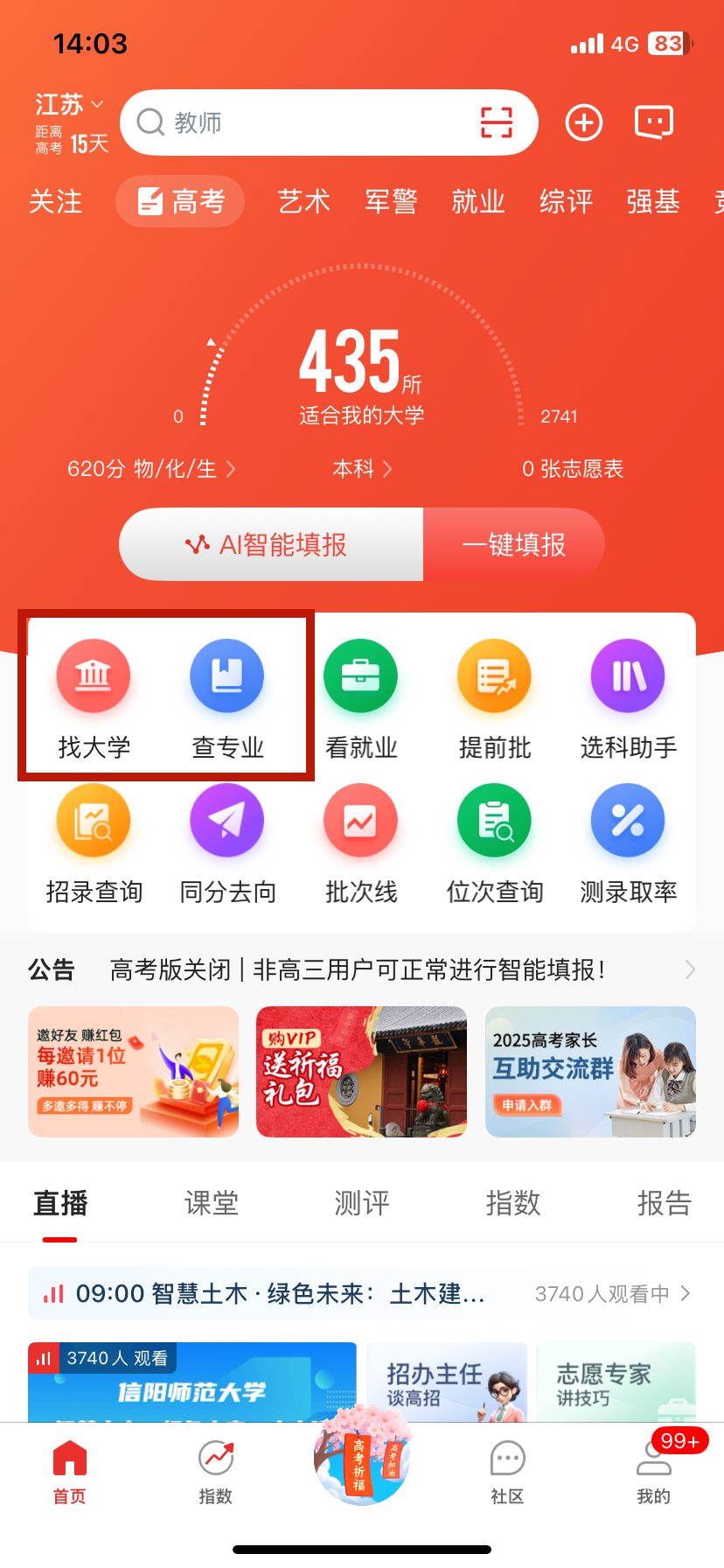The image size is (724, 1568).
Task: Start AI智能填报
Action: pos(271,545)
